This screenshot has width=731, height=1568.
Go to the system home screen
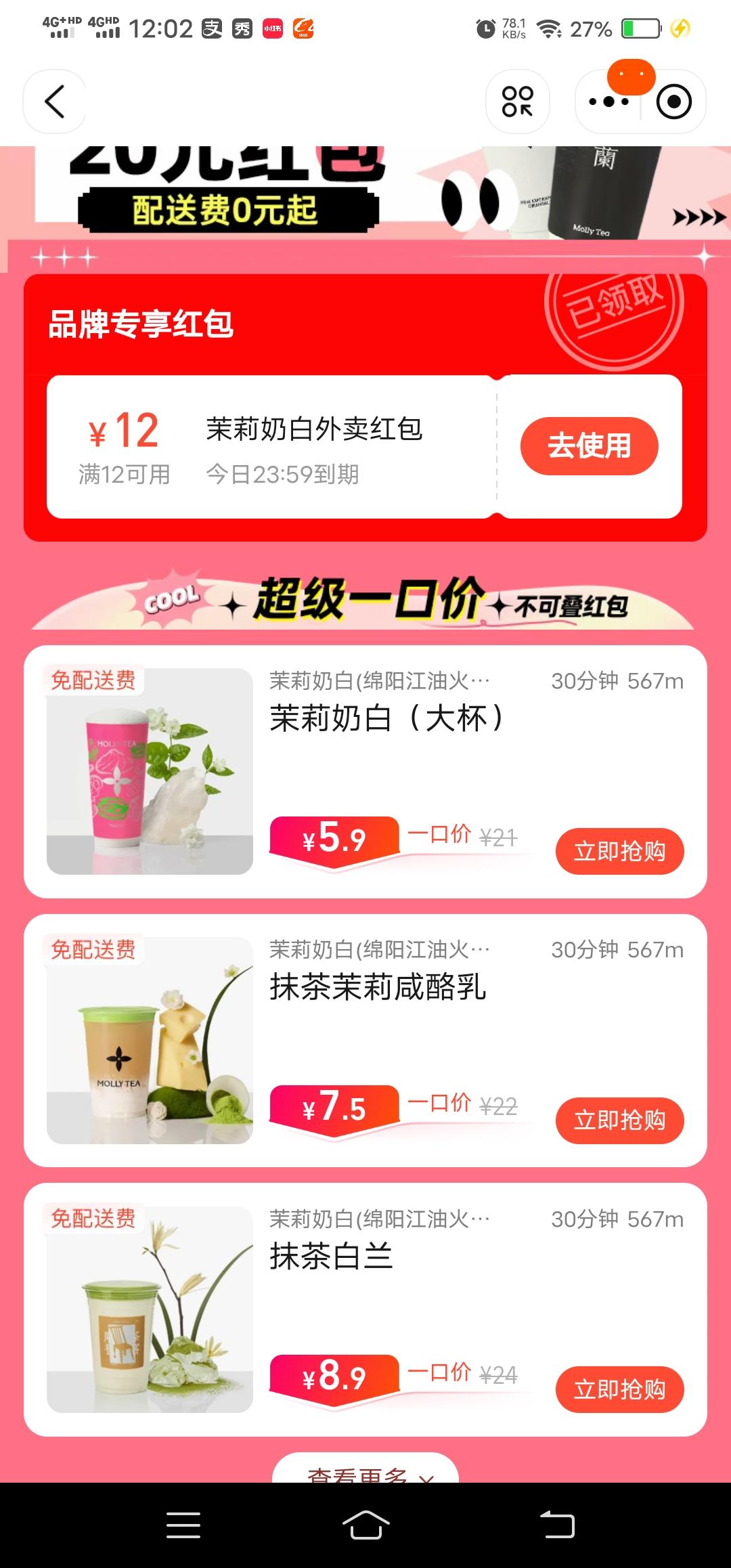click(365, 1525)
